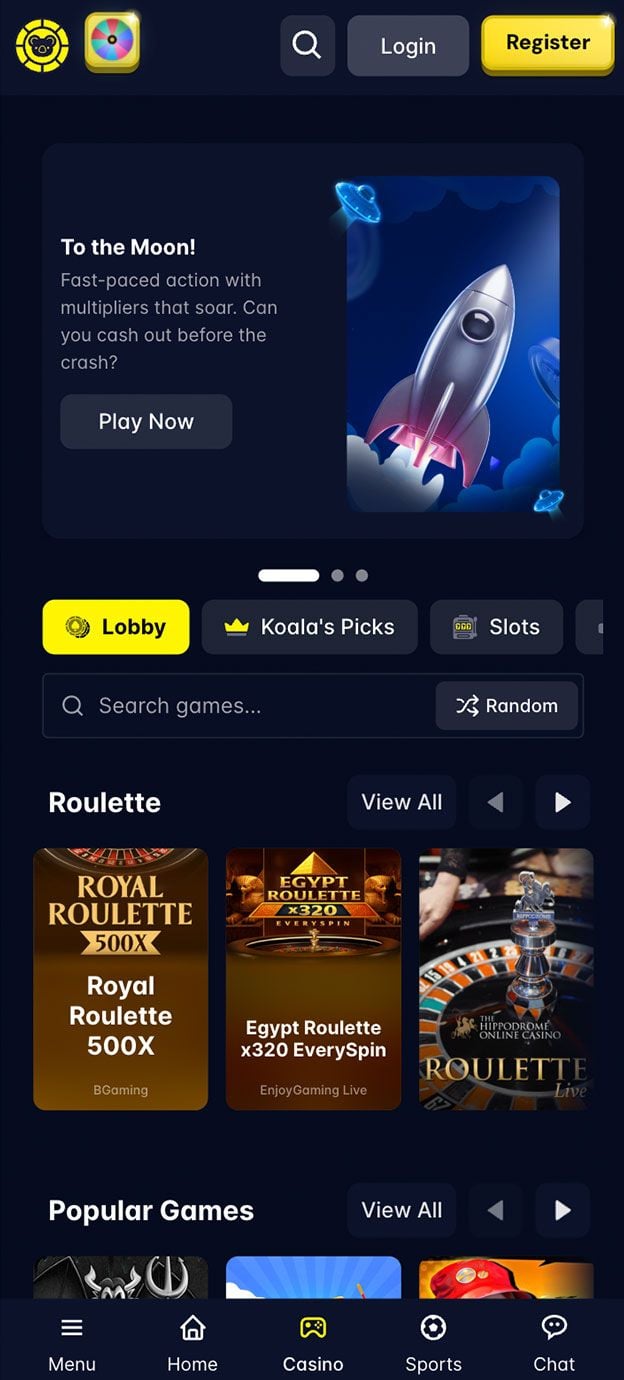Go to the Home tab
Image resolution: width=624 pixels, height=1380 pixels.
coord(192,1342)
